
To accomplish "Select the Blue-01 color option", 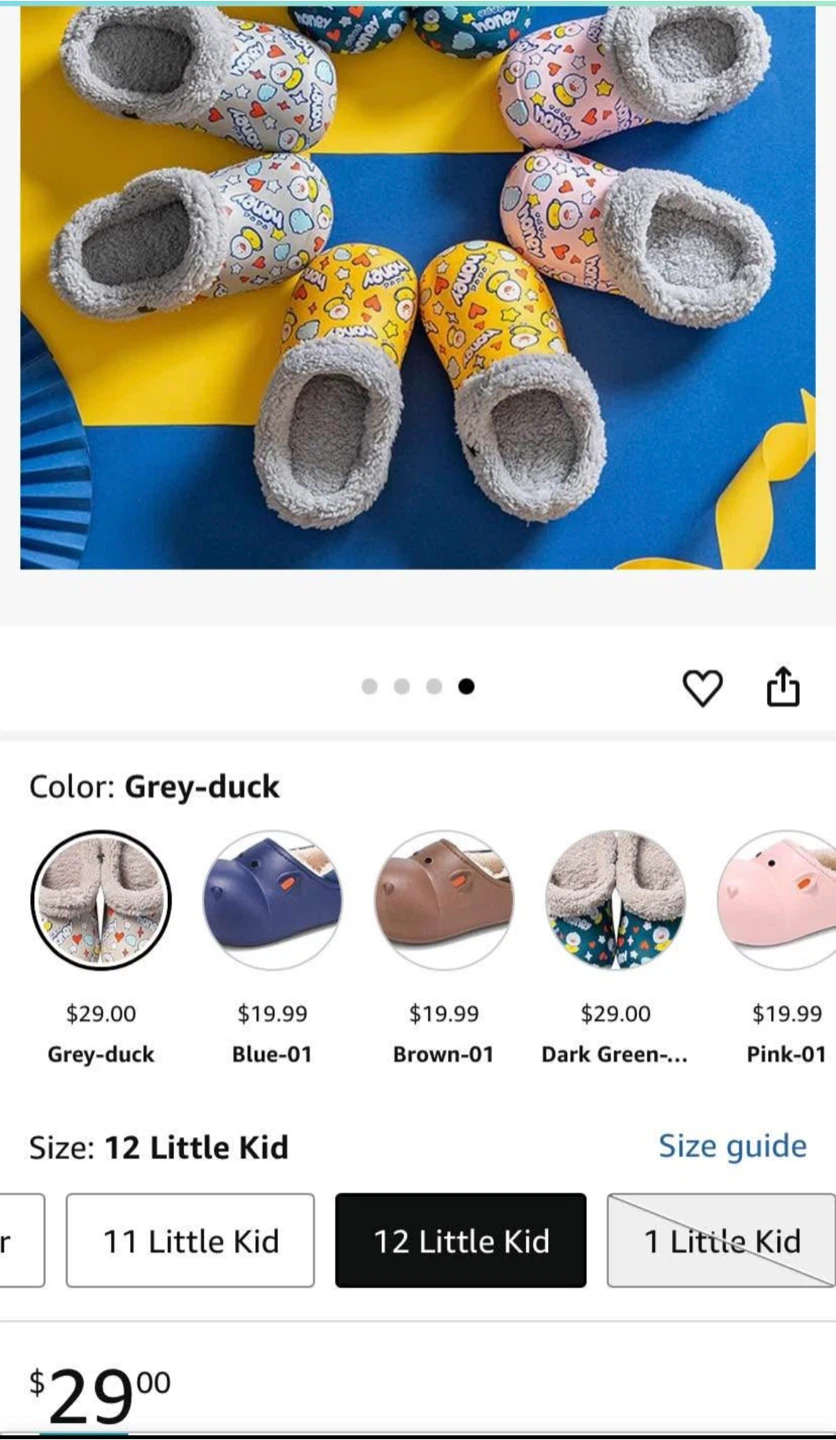I will [x=272, y=900].
